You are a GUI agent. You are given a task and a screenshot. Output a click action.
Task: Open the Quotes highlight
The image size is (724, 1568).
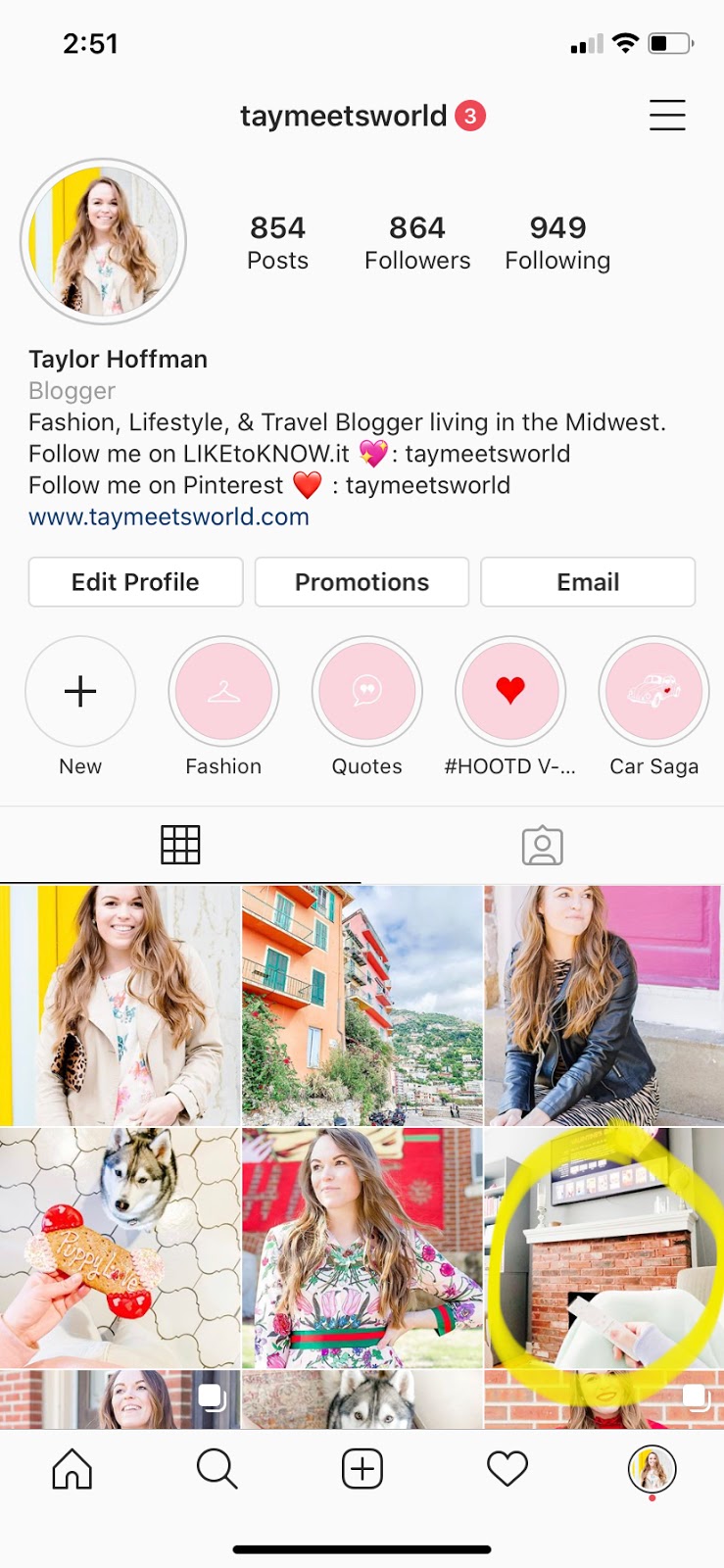366,692
